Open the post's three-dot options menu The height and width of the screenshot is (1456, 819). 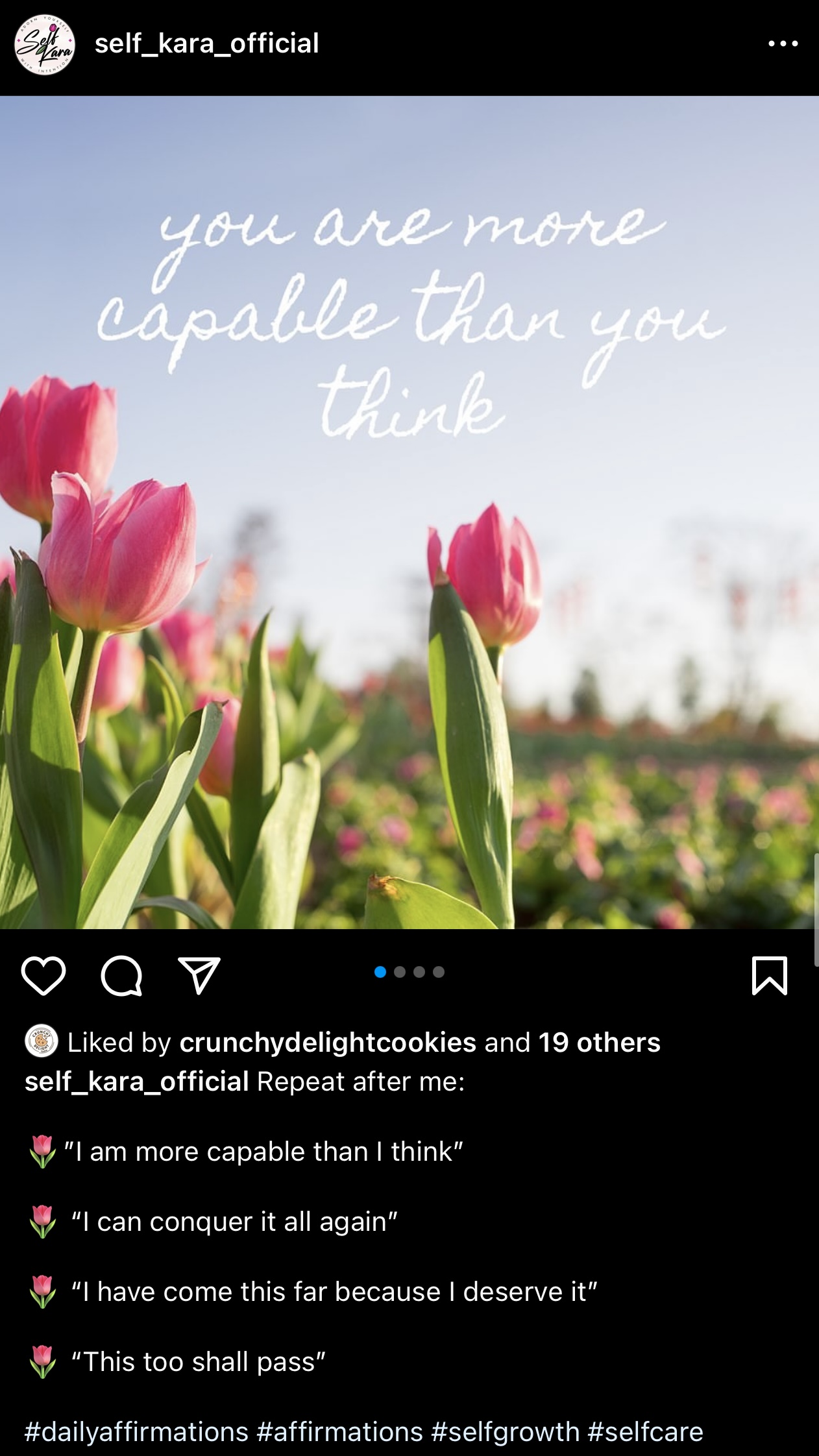[783, 43]
